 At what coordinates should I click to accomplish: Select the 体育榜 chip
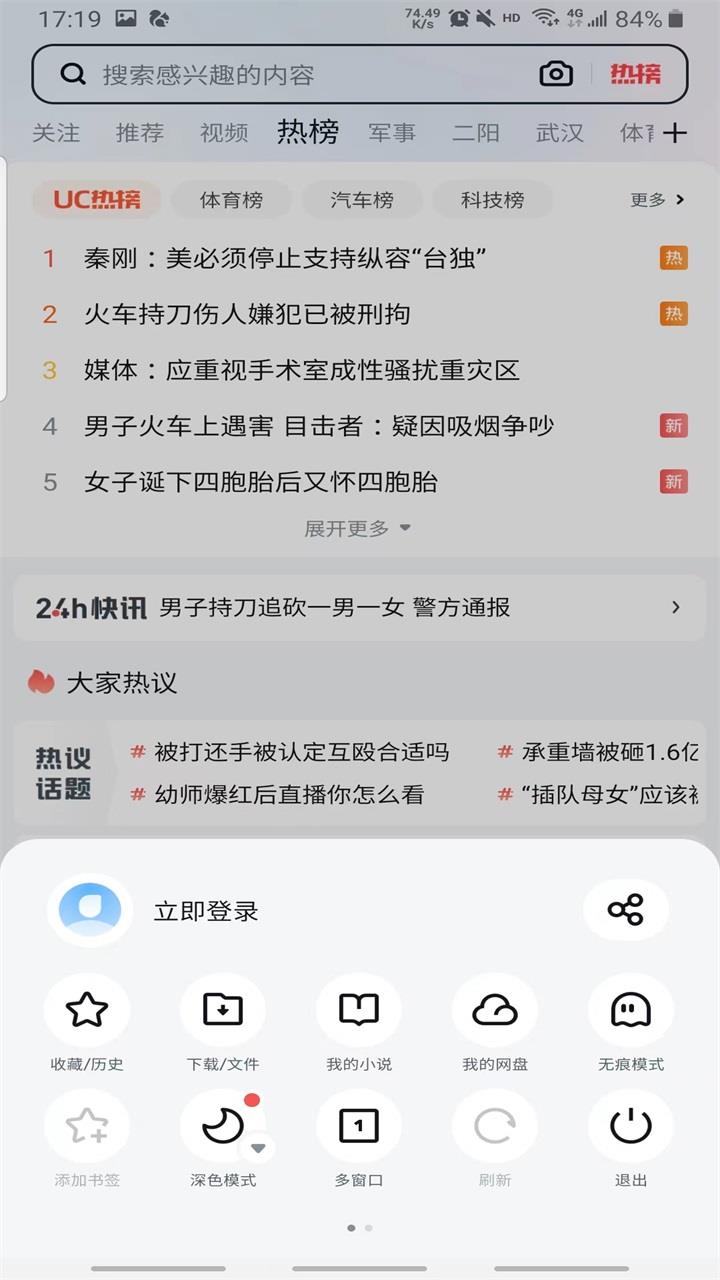(231, 200)
